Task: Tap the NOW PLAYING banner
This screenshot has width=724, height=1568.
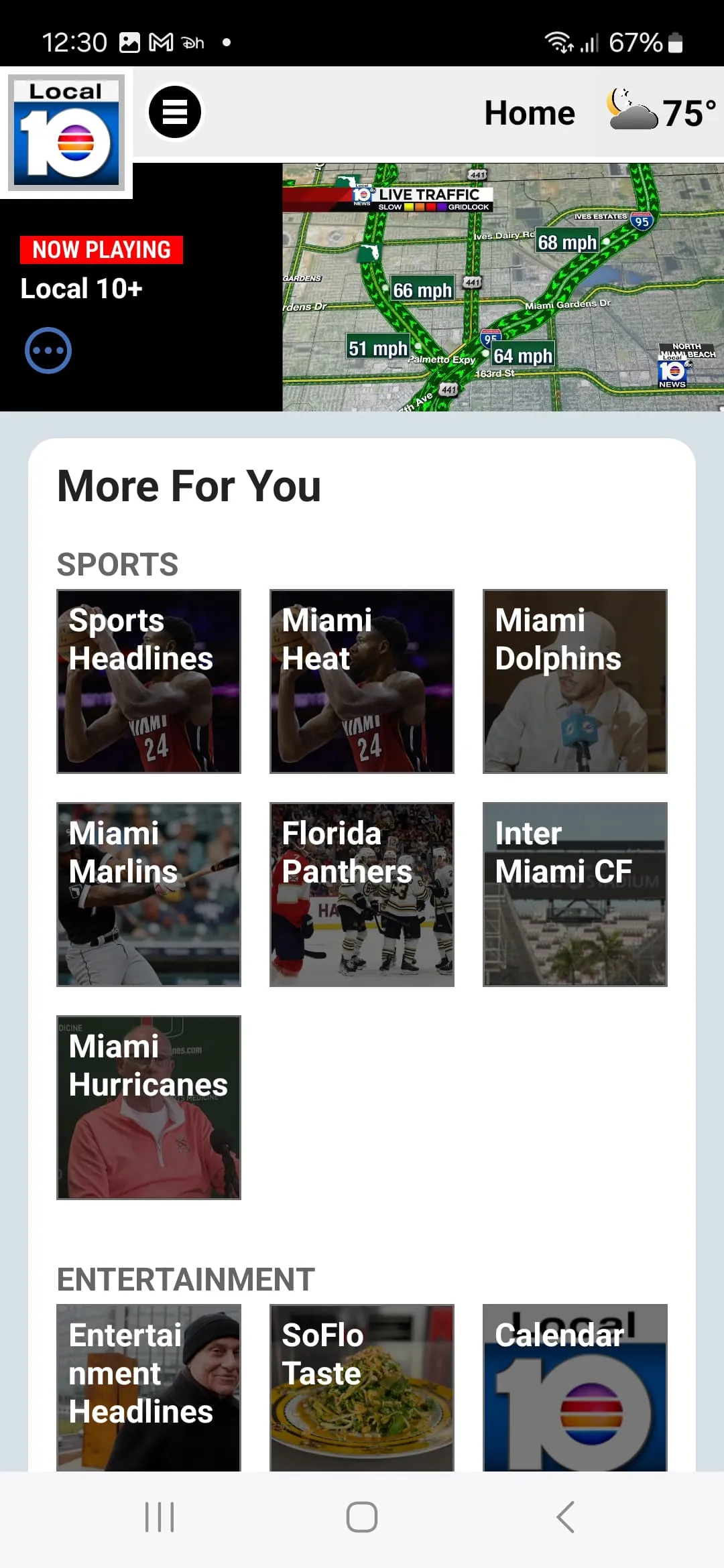Action: (101, 249)
